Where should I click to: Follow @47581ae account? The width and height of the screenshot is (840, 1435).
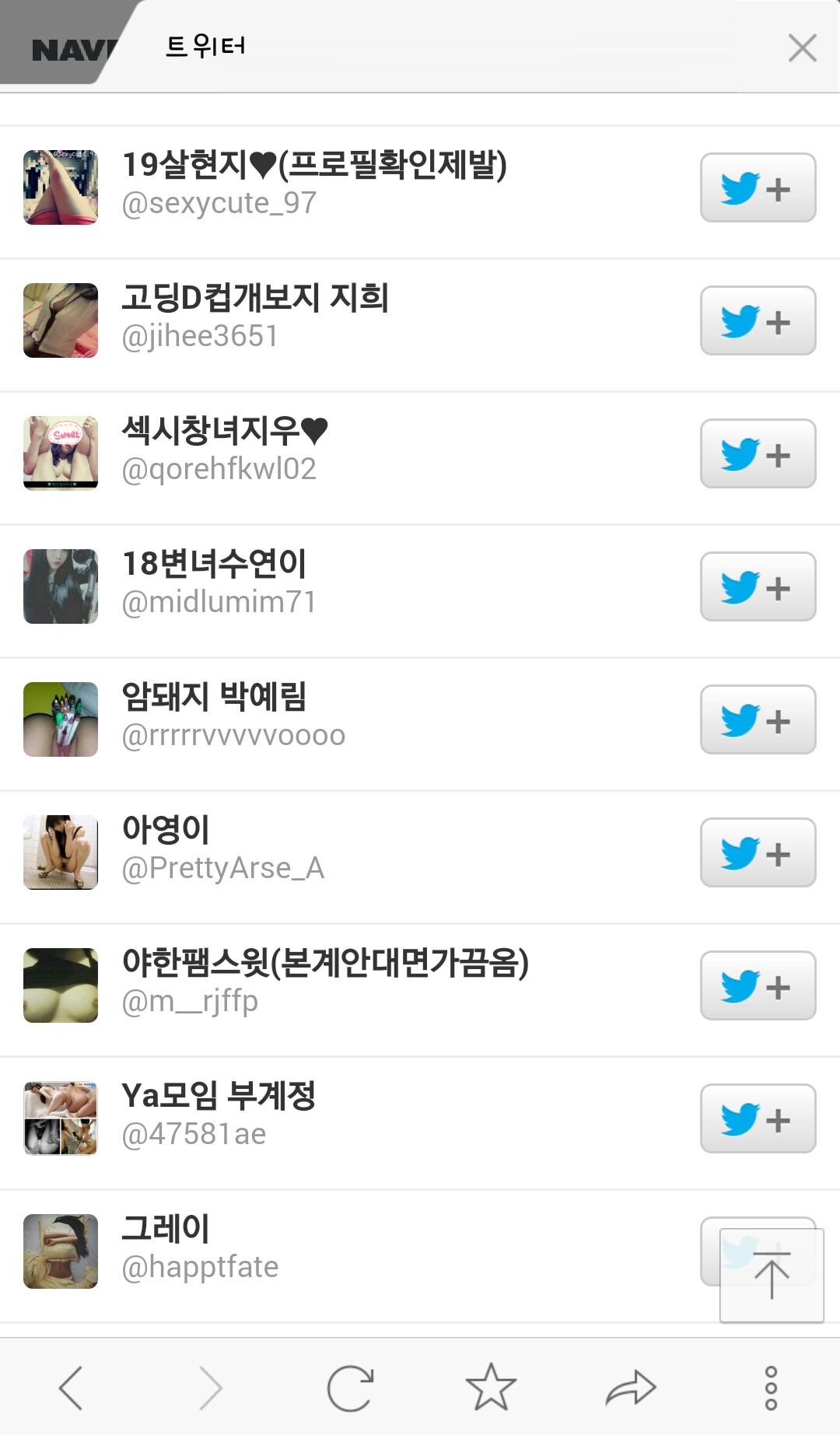[758, 1118]
